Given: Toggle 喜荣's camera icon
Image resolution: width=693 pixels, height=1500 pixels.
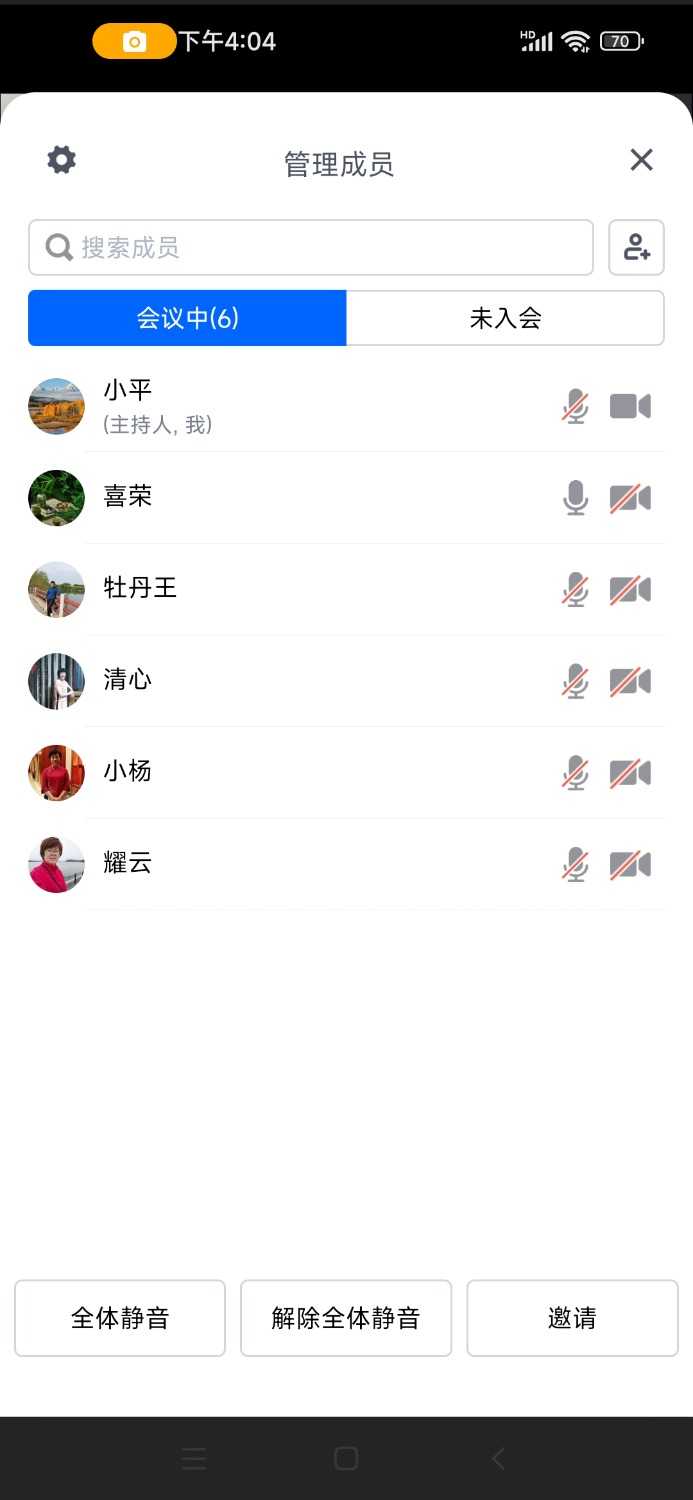Looking at the screenshot, I should coord(630,498).
